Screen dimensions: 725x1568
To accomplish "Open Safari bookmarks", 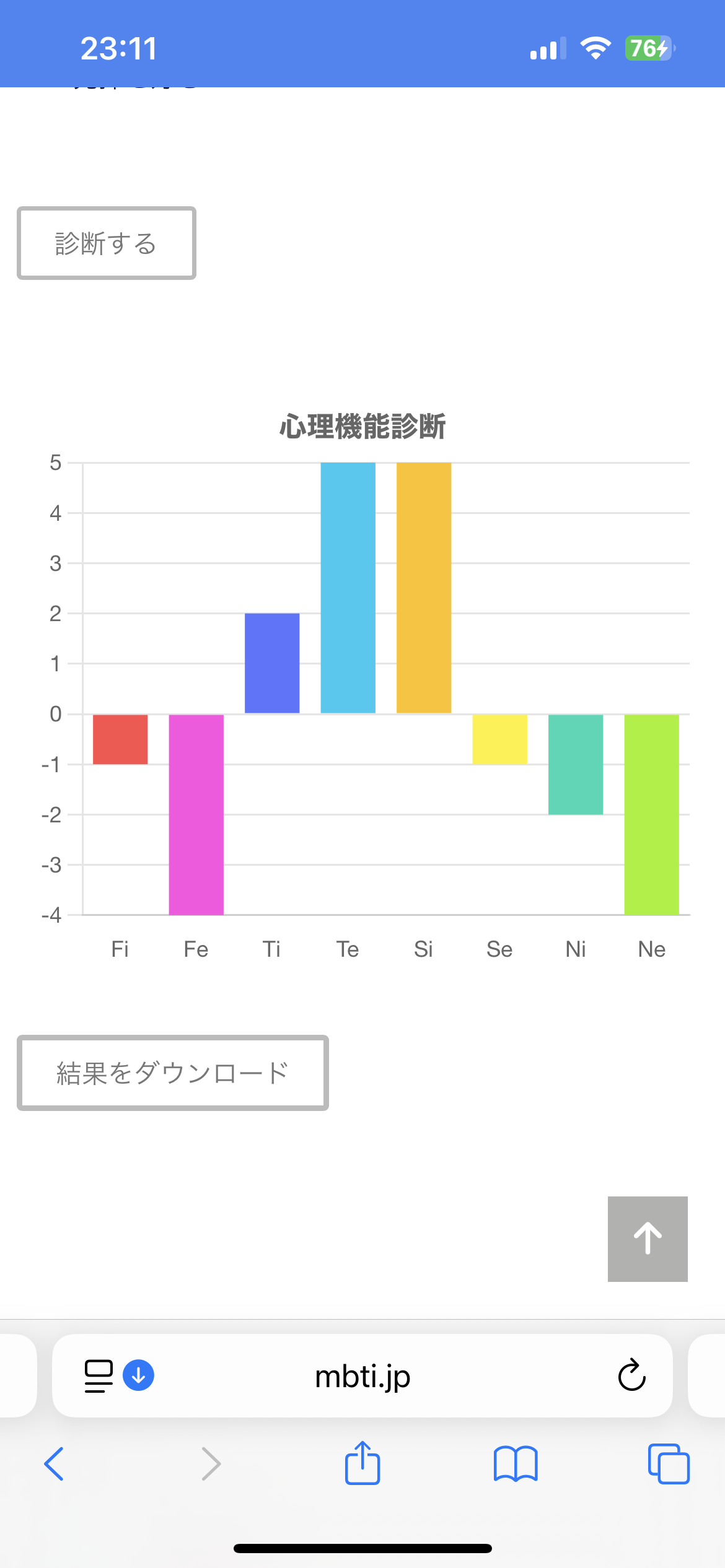I will tap(516, 1464).
